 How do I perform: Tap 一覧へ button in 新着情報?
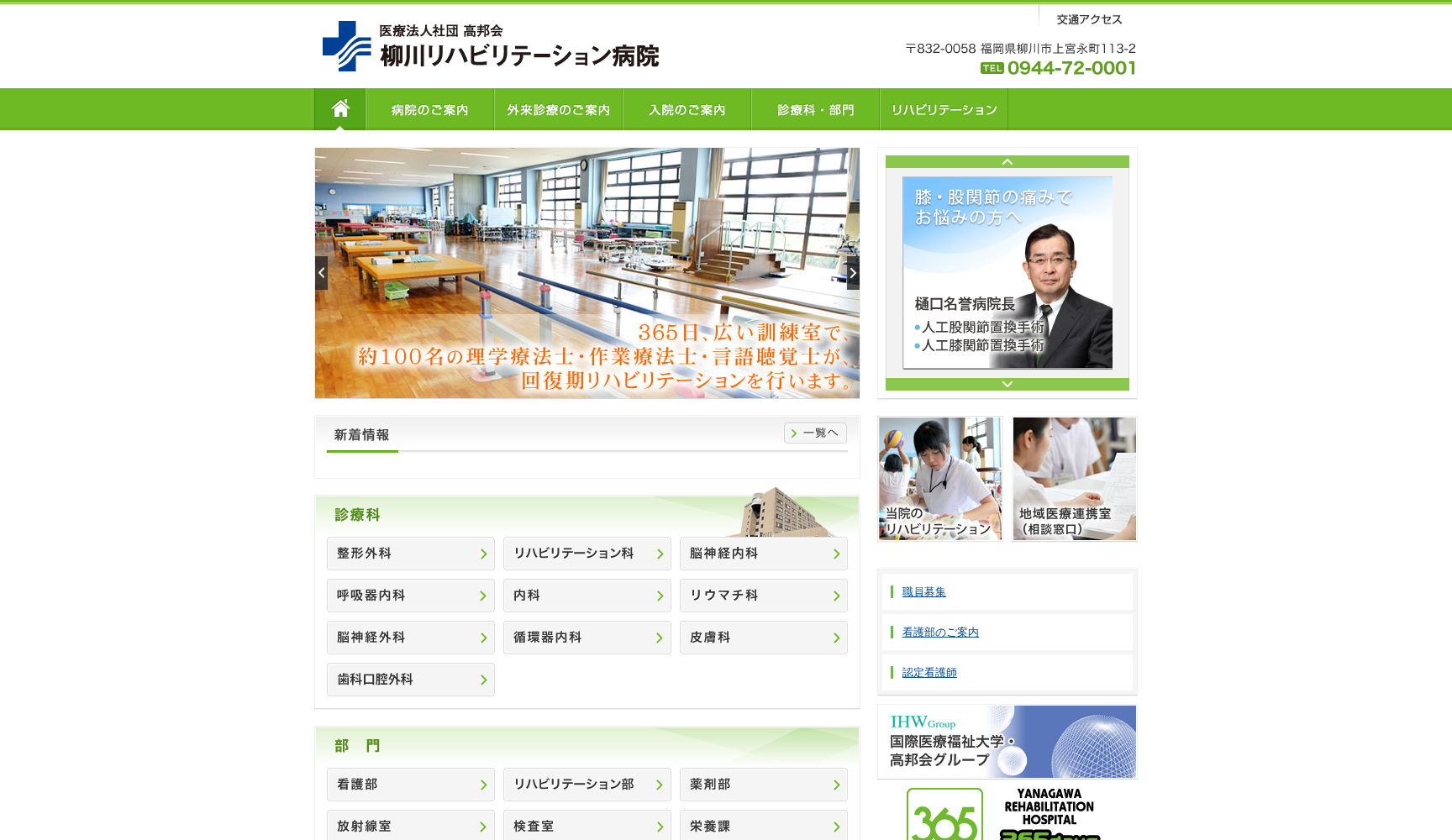815,433
